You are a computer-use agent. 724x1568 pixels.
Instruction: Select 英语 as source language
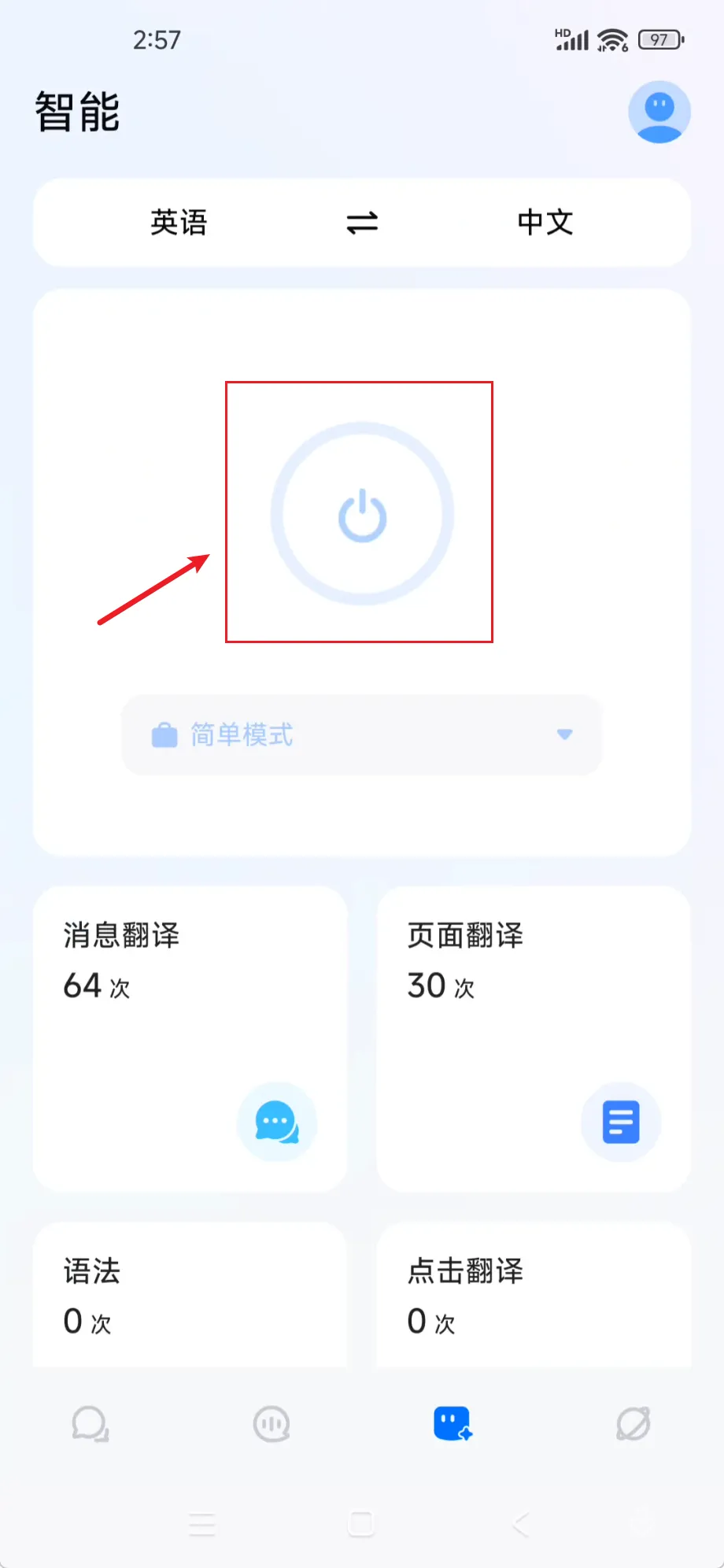[179, 223]
